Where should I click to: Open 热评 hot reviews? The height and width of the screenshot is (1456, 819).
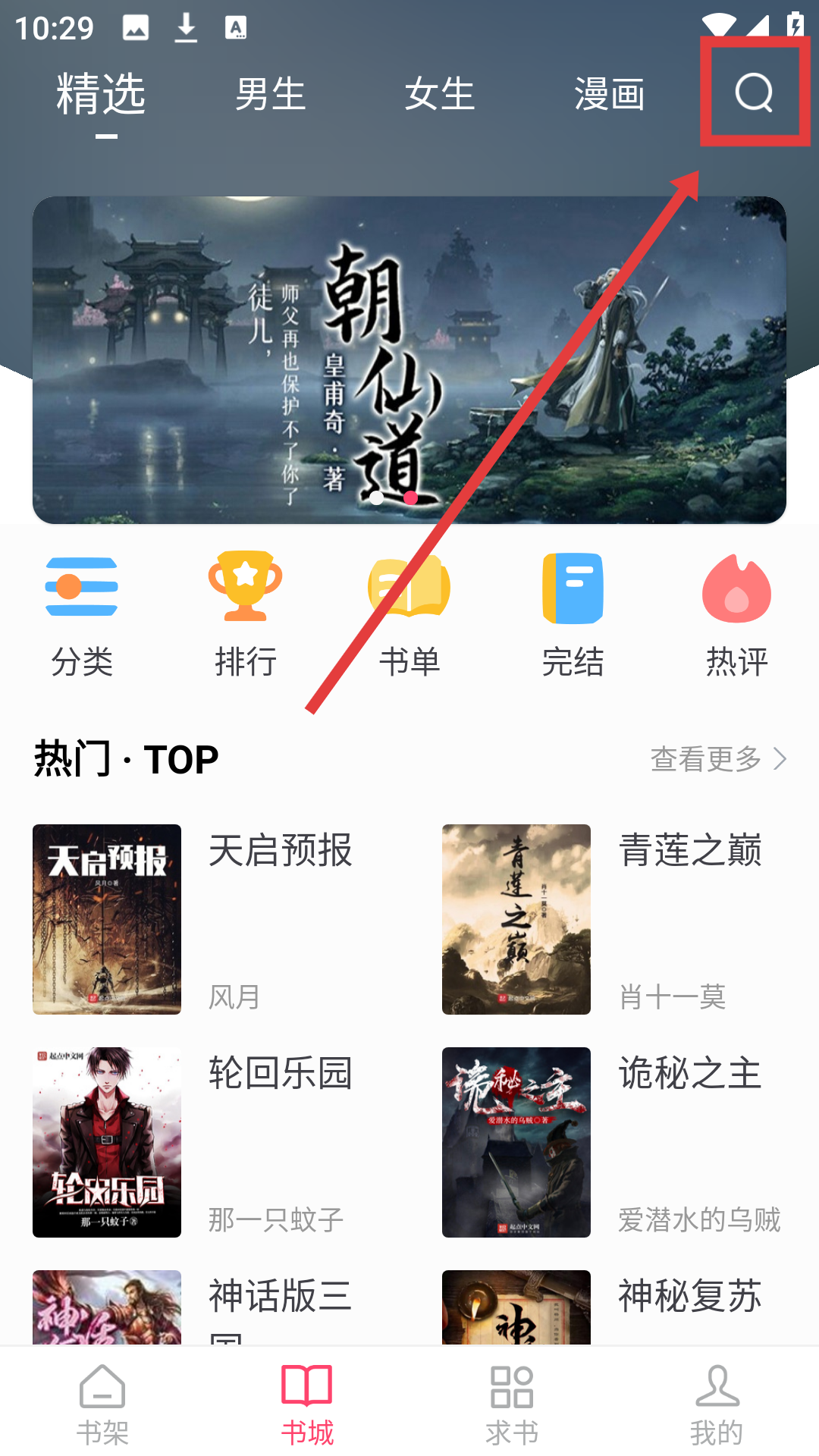[736, 614]
